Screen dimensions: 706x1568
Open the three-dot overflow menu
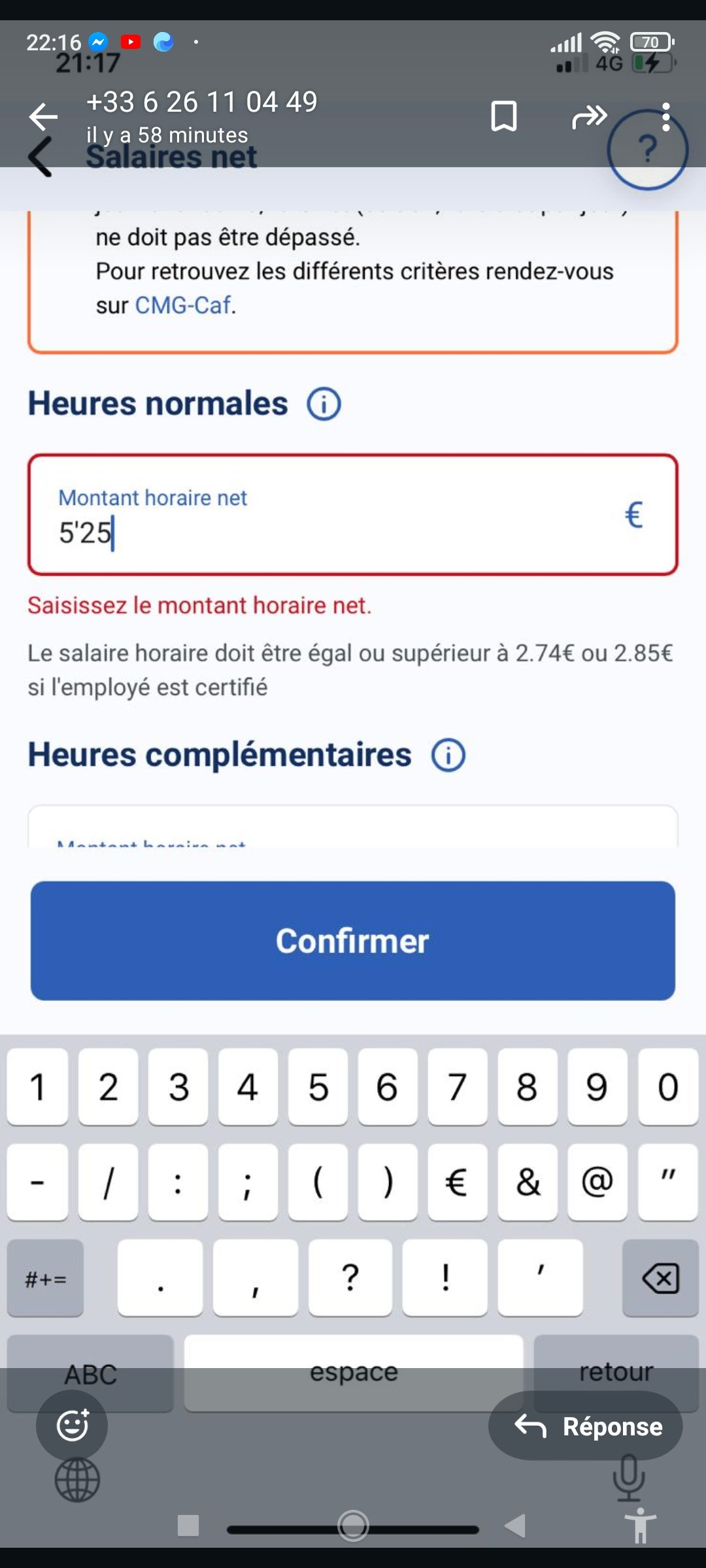(665, 117)
